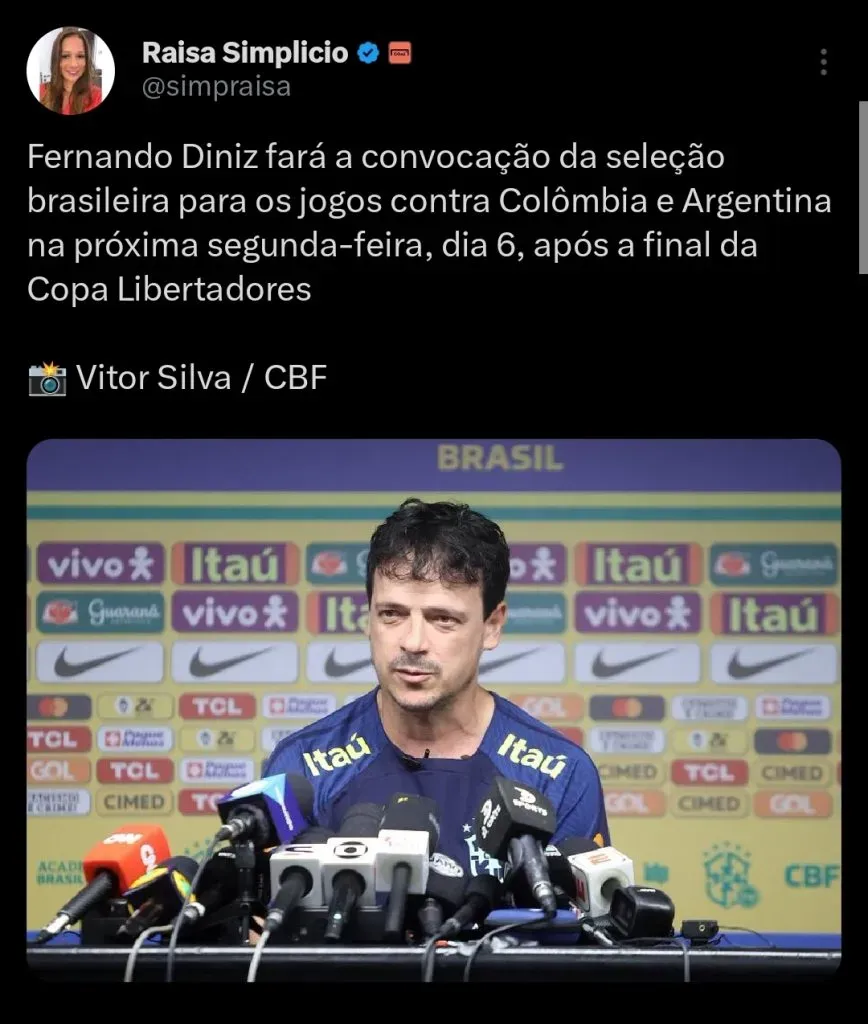Open Raisa Simplicio's profile picture
This screenshot has height=1024, width=868.
tap(70, 70)
